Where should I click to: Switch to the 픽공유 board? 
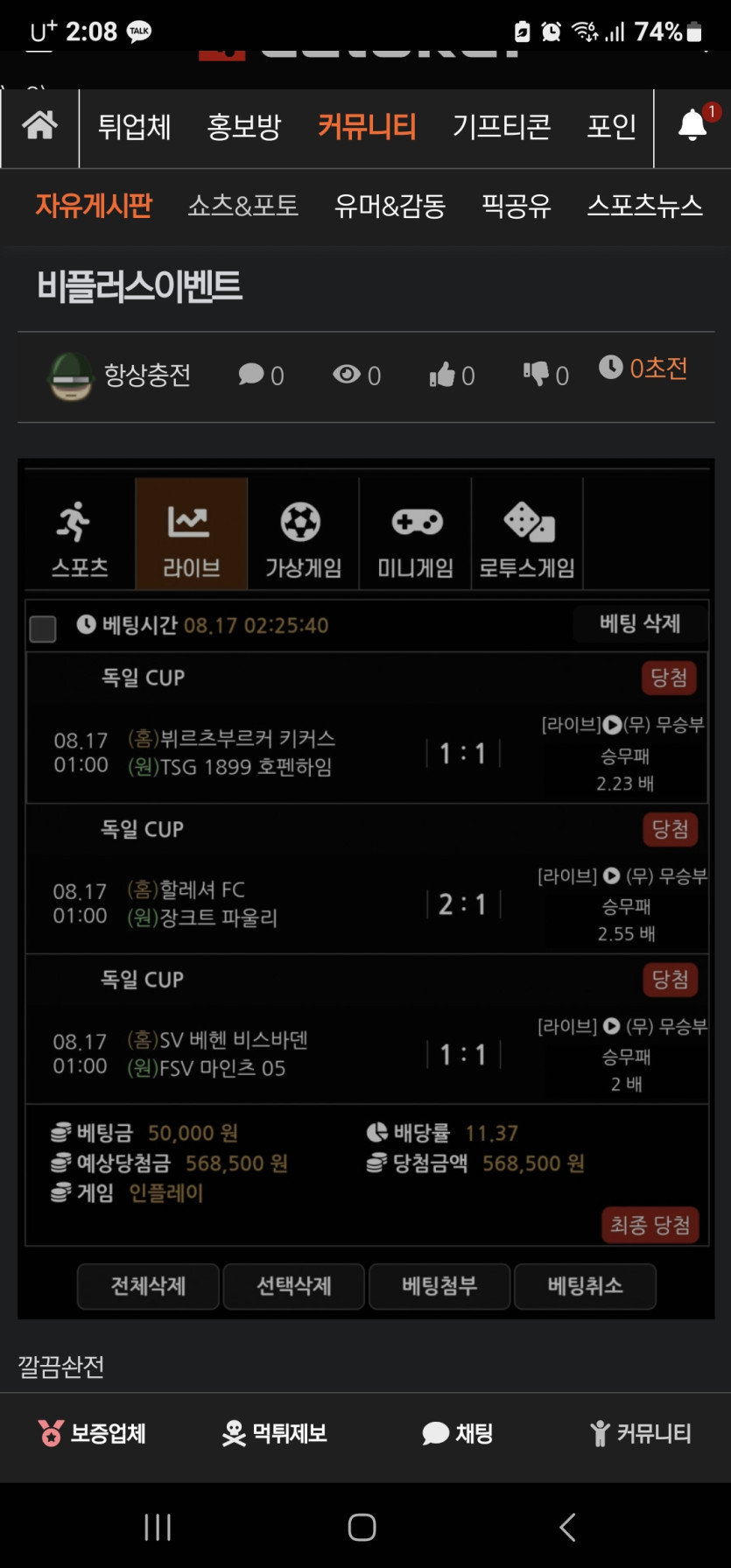click(x=516, y=206)
